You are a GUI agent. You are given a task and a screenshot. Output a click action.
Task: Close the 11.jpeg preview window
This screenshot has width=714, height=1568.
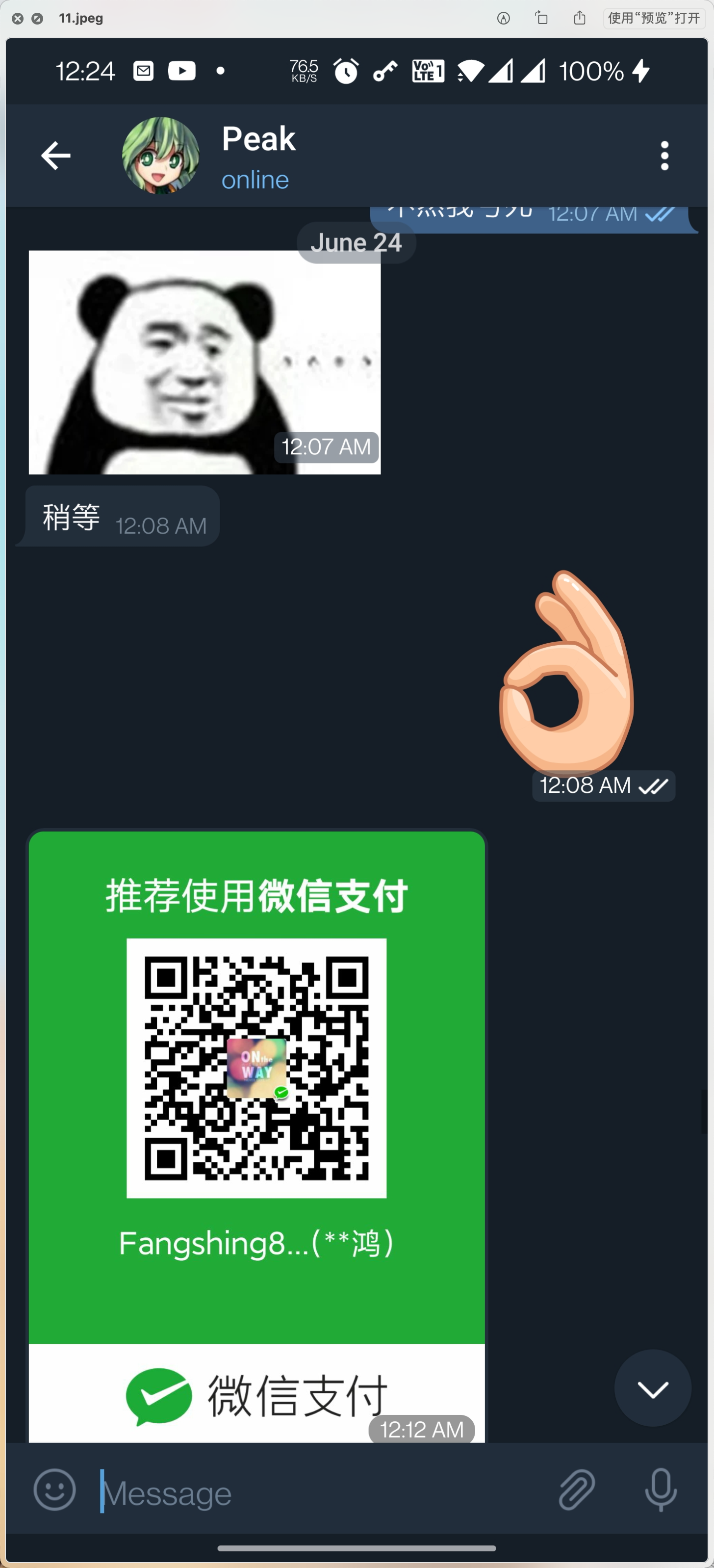18,18
